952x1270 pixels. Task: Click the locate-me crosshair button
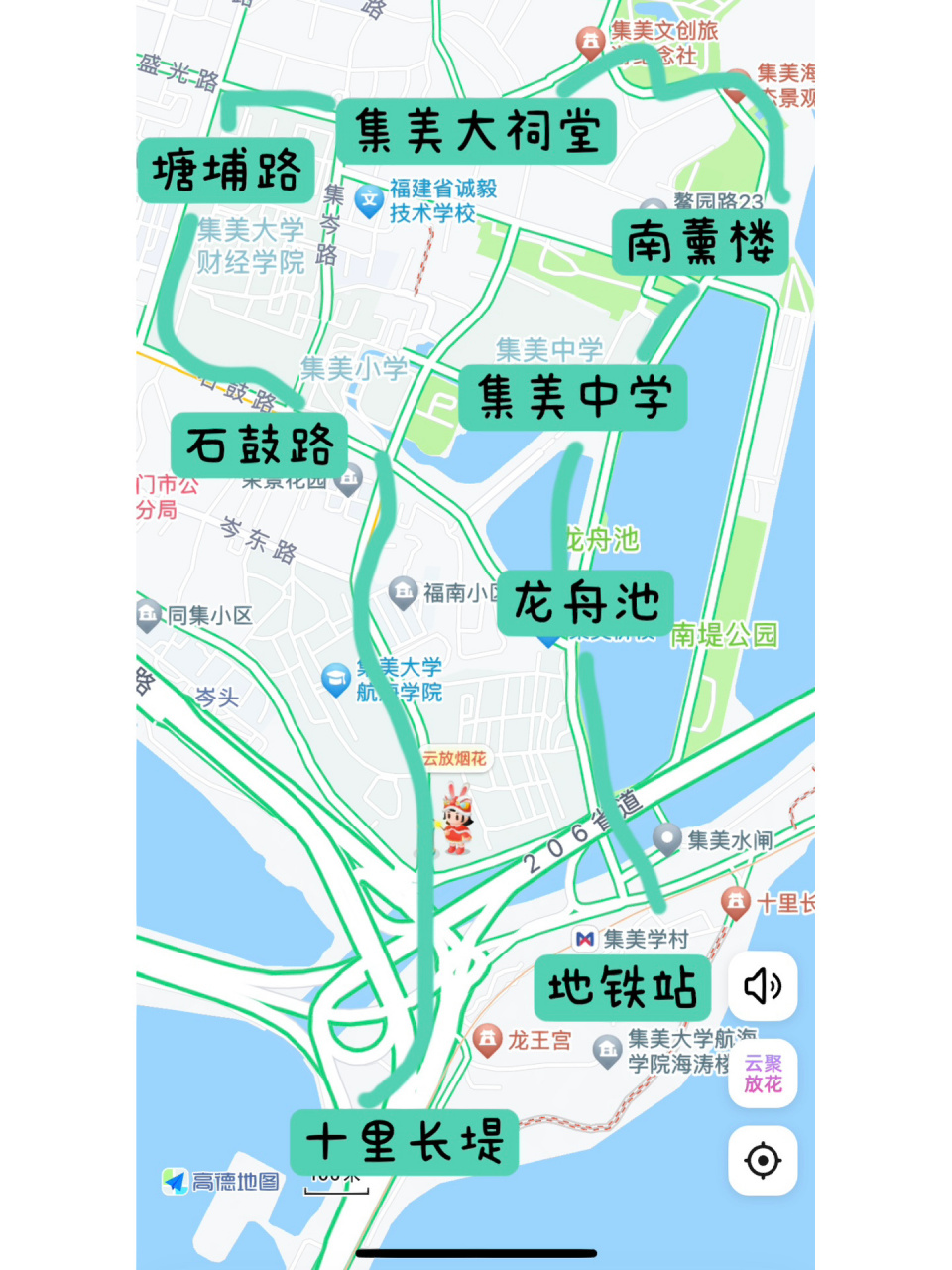click(762, 1157)
